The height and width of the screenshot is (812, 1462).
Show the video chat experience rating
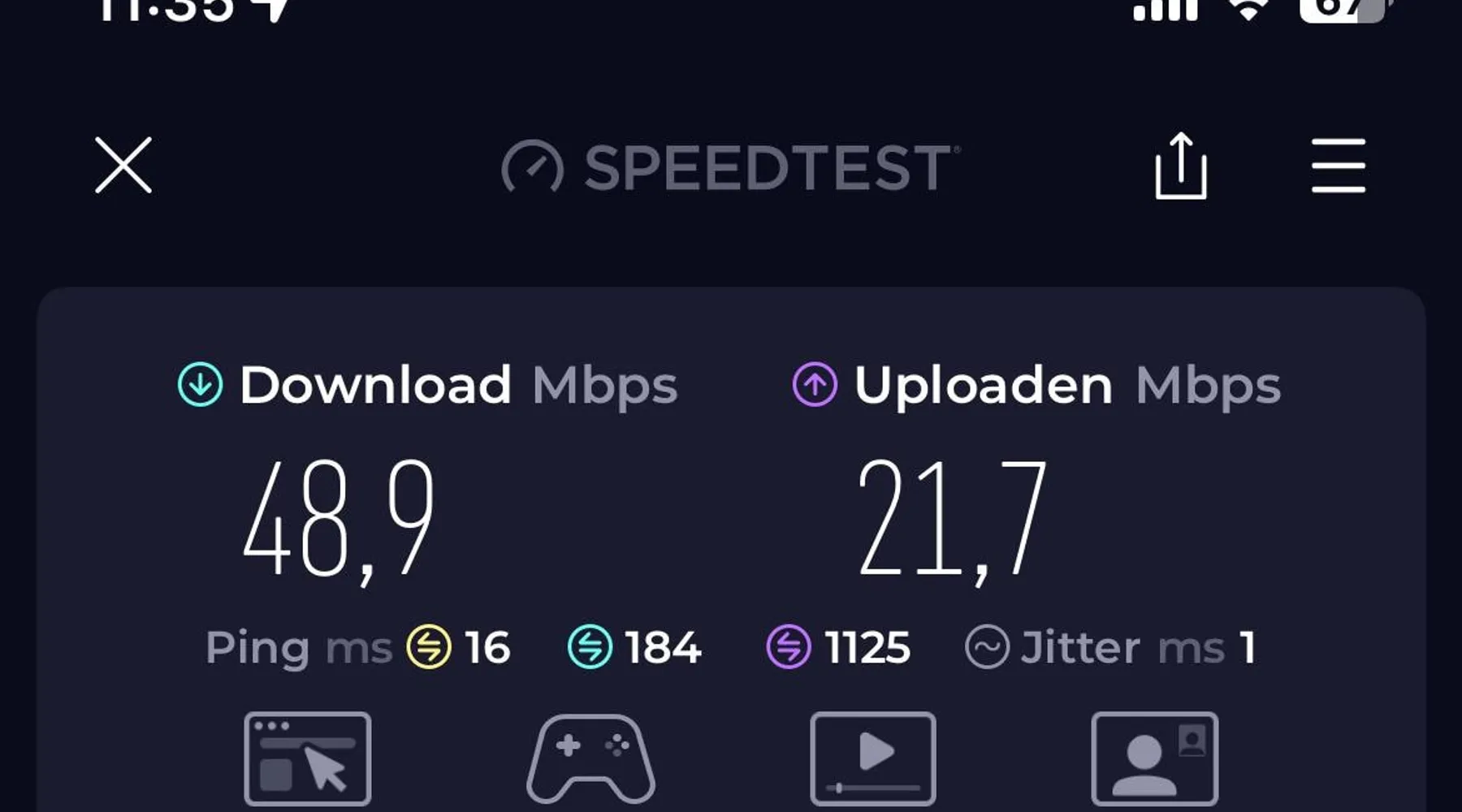[x=1154, y=759]
